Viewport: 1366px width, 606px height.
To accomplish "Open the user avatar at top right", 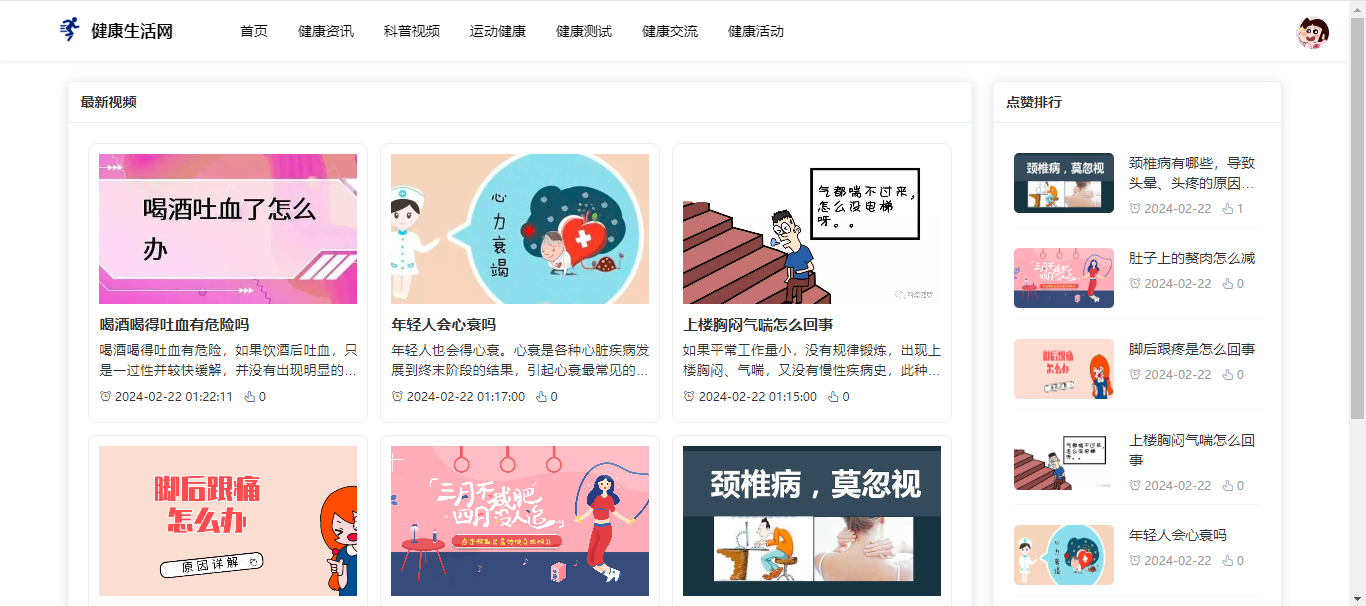I will [x=1312, y=32].
